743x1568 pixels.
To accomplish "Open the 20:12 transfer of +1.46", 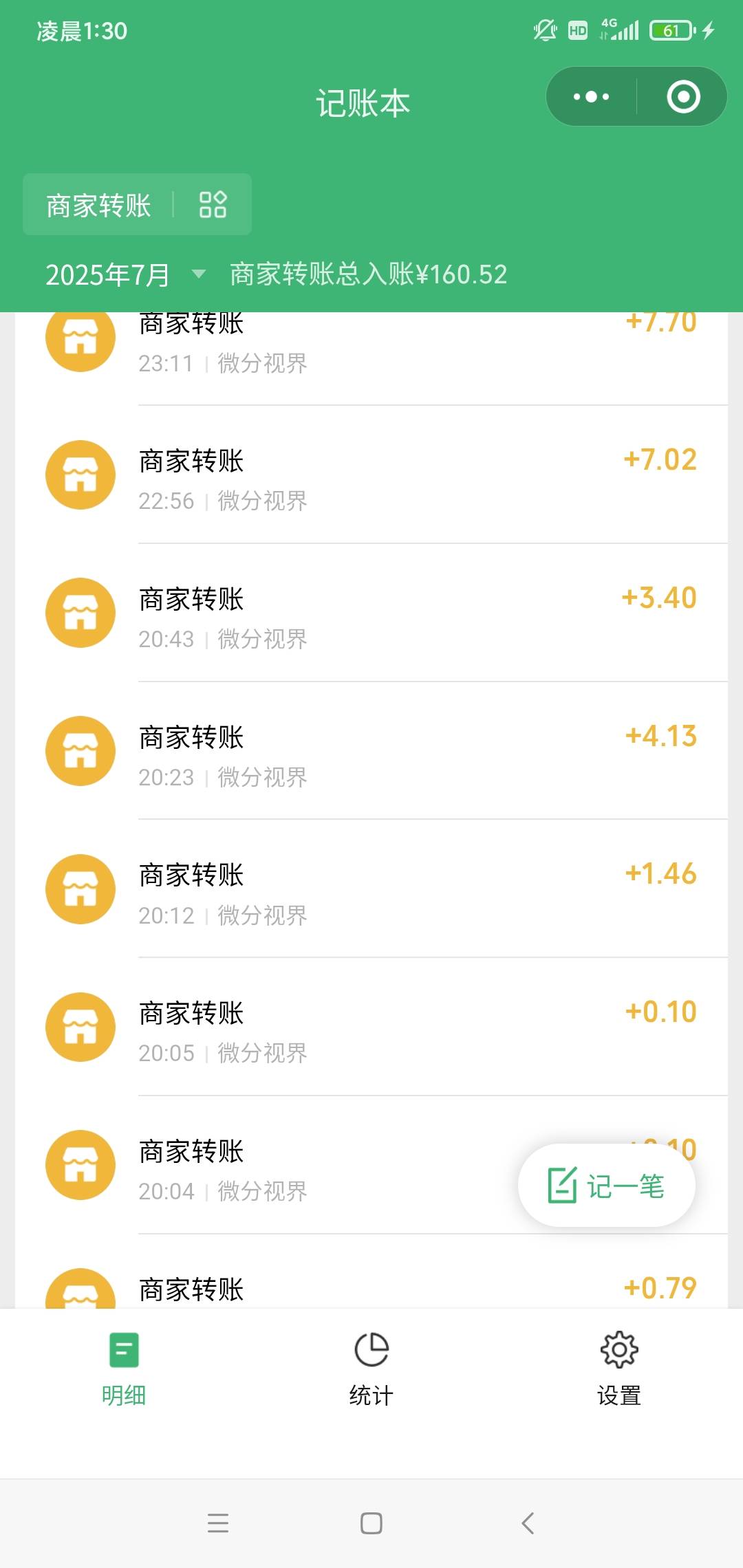I will (371, 889).
